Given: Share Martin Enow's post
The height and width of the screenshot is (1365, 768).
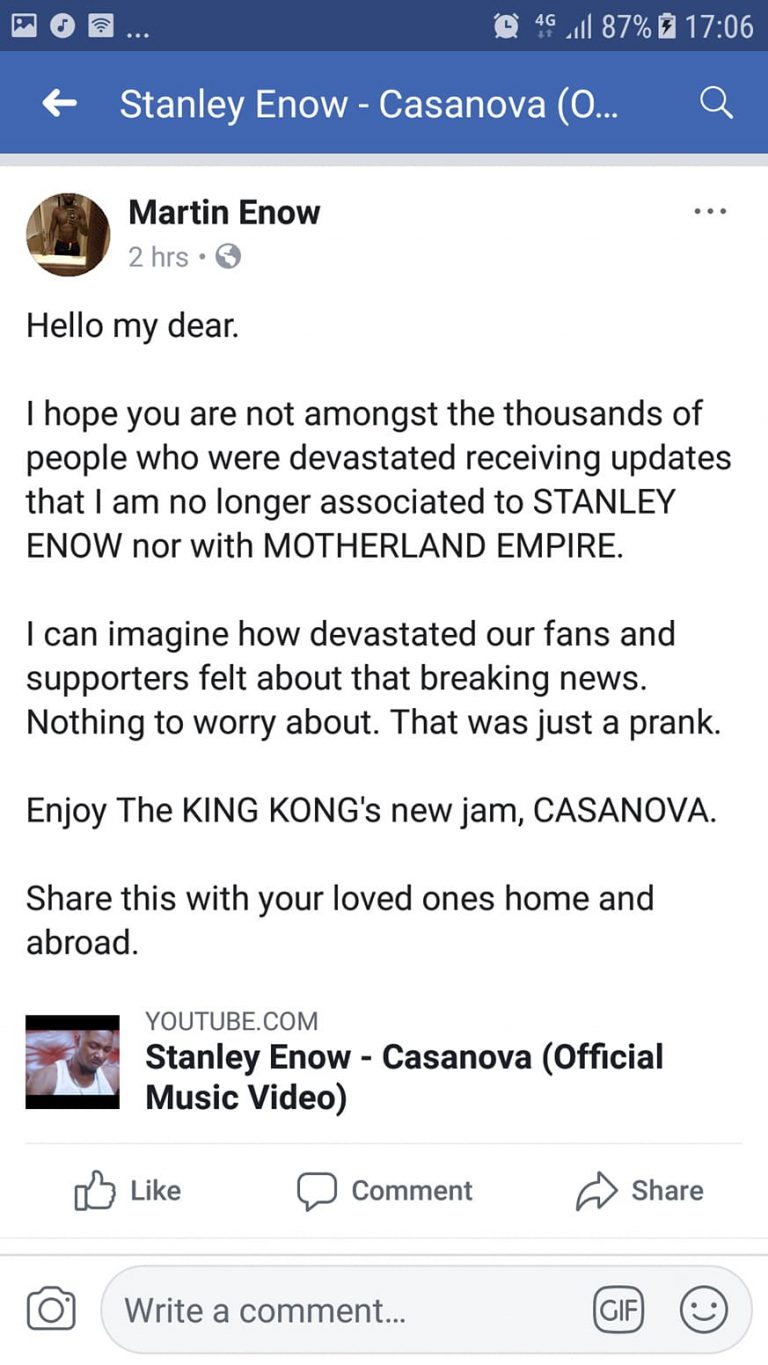Looking at the screenshot, I should (x=640, y=1190).
